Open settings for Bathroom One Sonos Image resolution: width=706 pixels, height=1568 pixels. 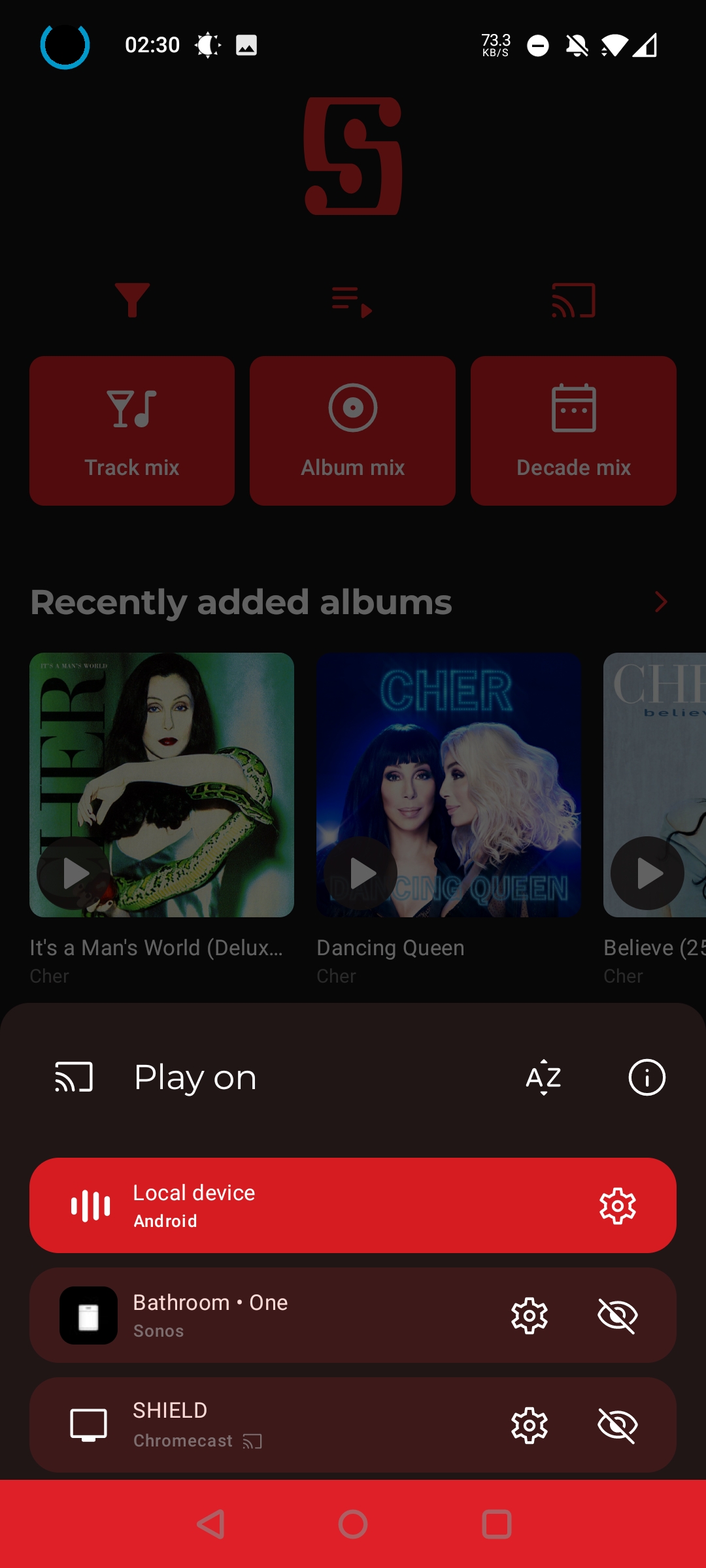coord(529,1315)
